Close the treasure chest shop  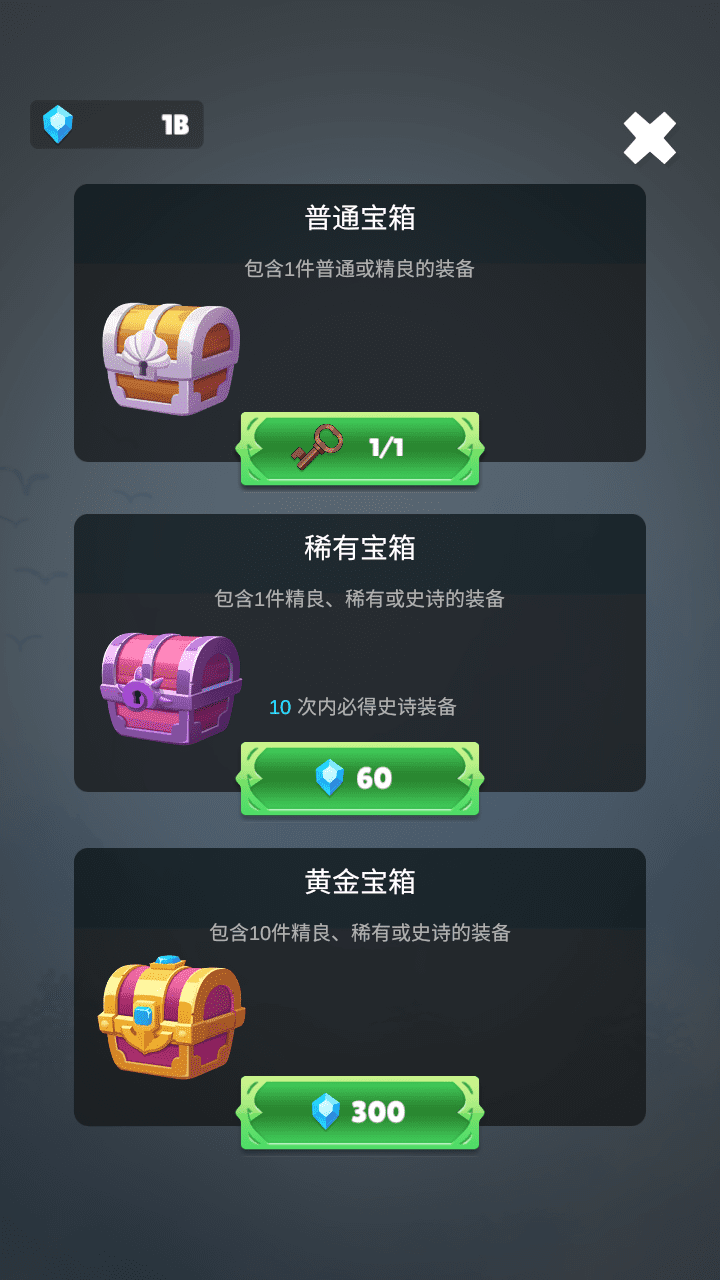(650, 138)
